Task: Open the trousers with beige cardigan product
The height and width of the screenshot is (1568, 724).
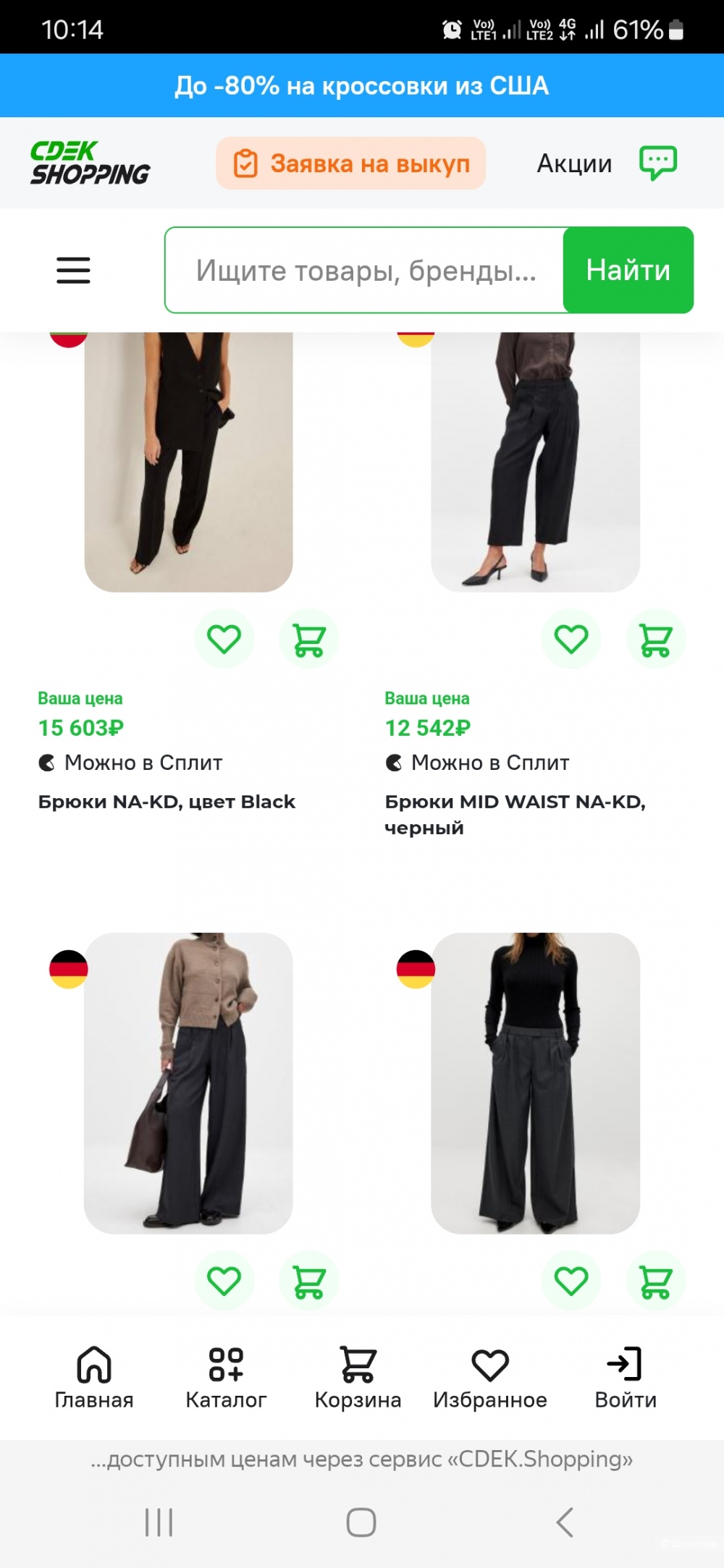Action: (188, 1082)
